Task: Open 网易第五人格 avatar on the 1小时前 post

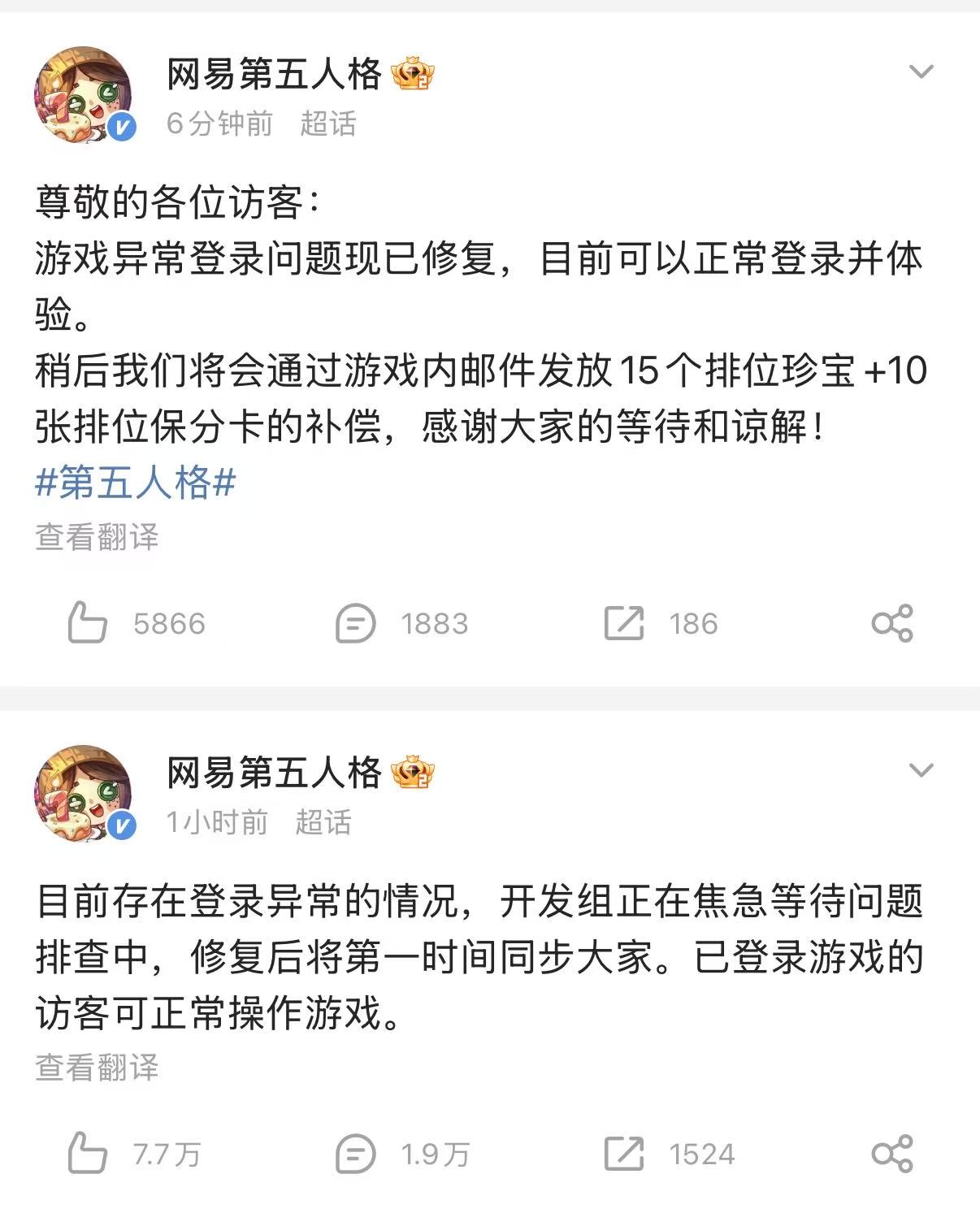Action: (x=84, y=794)
